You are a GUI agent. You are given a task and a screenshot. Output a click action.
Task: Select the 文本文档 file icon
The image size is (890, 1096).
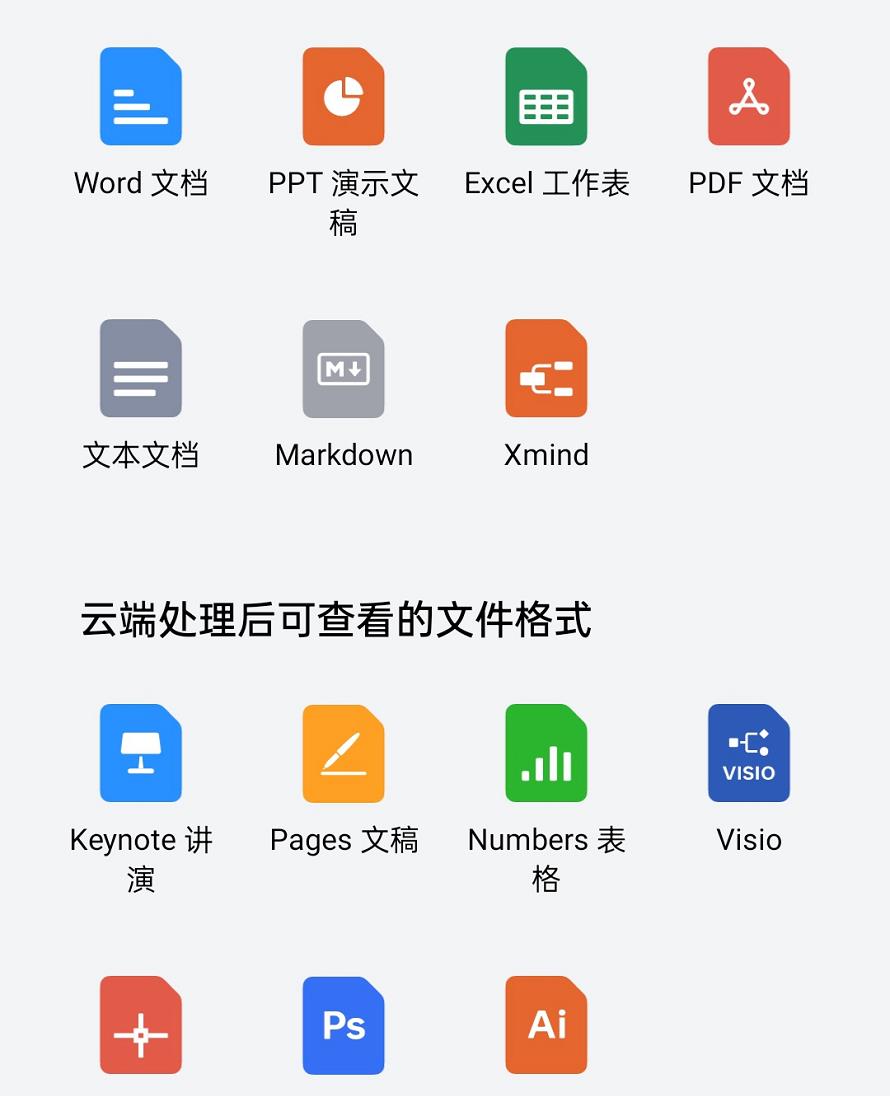pyautogui.click(x=140, y=367)
